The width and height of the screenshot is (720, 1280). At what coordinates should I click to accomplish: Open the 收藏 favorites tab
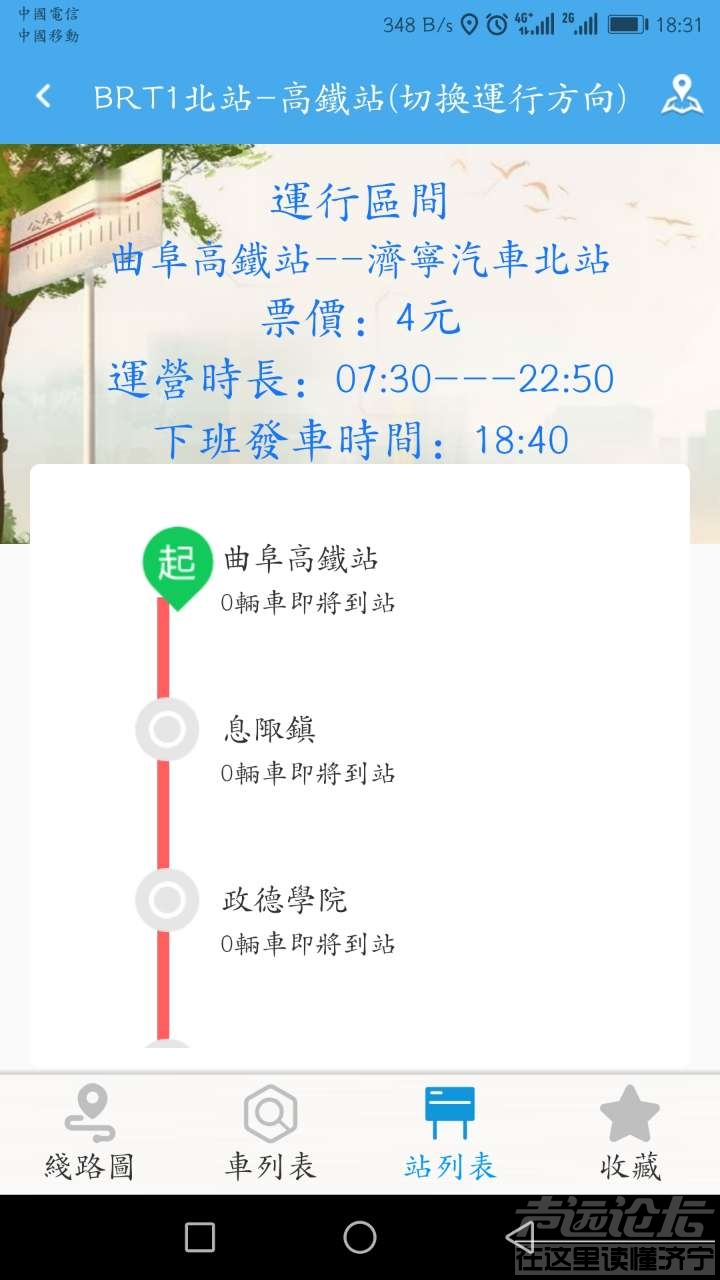coord(630,1134)
